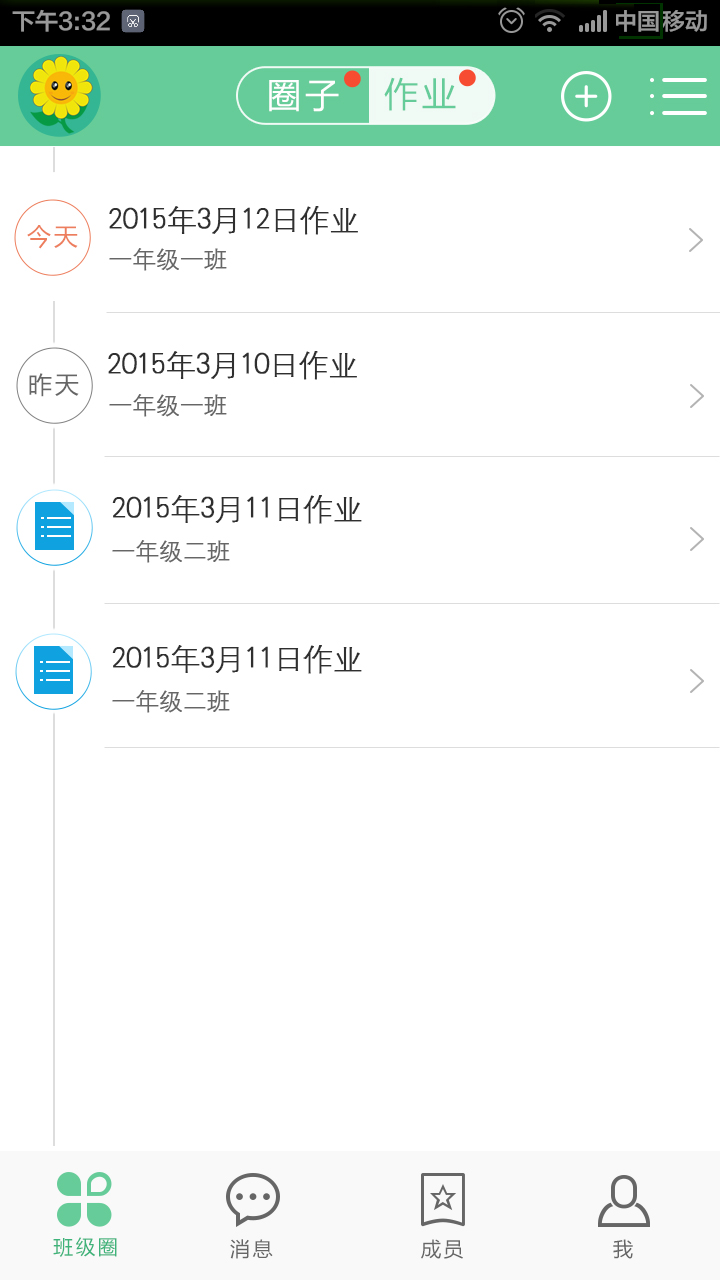Image resolution: width=720 pixels, height=1280 pixels.
Task: Go to 班级圈 bottom tab
Action: [85, 1215]
